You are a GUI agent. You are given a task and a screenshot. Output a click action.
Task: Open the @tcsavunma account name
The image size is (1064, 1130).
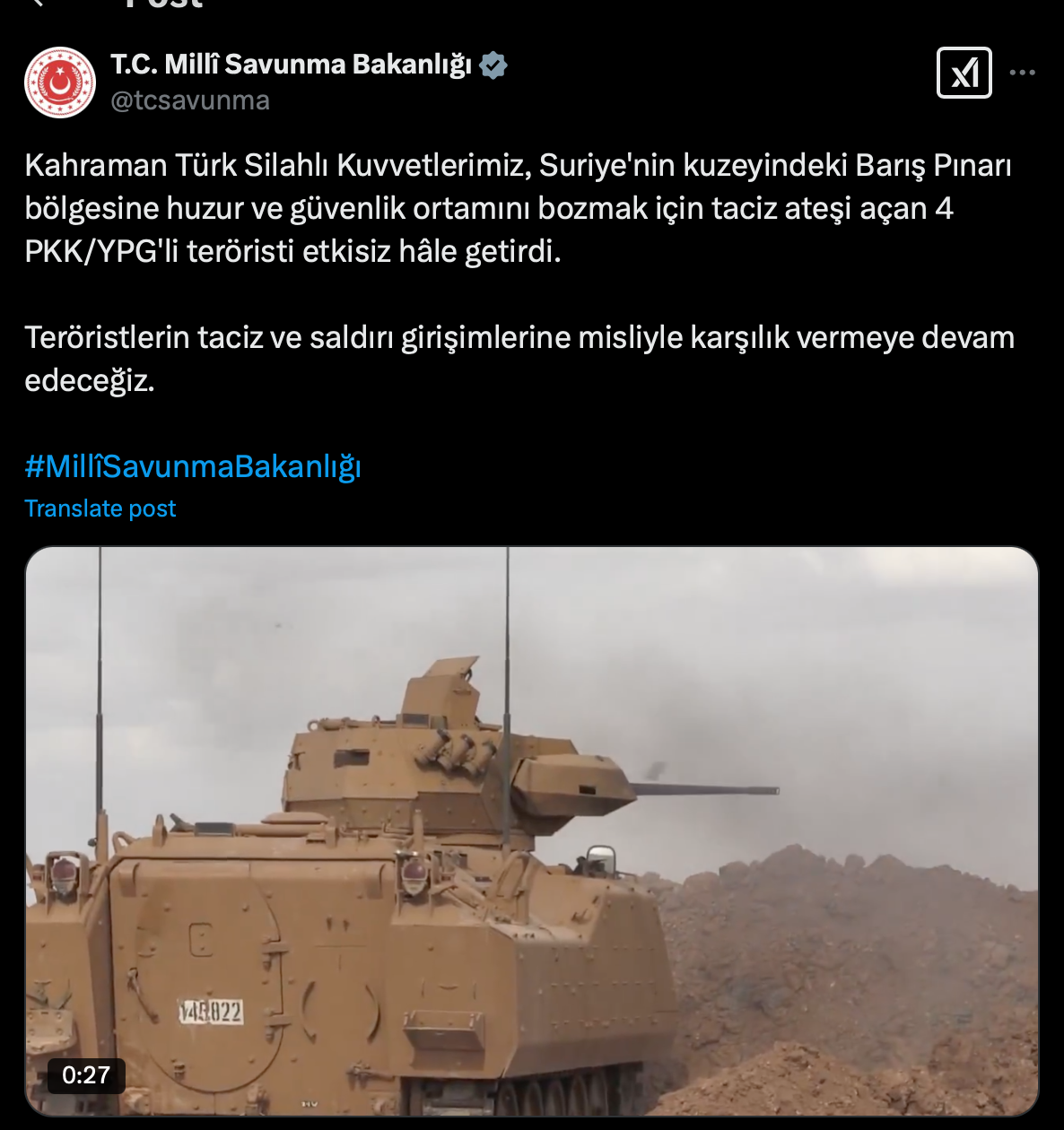189,100
